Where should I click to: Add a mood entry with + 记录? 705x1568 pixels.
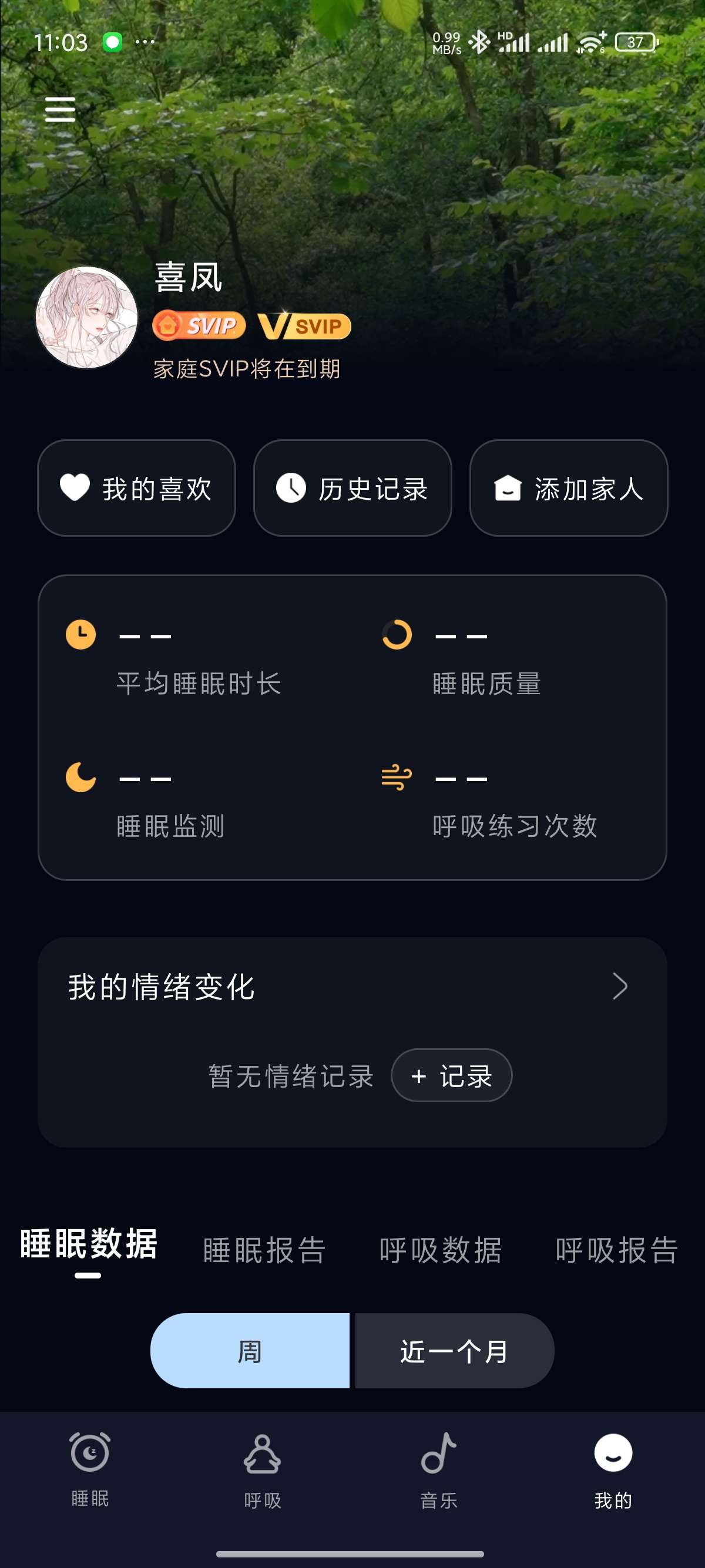pyautogui.click(x=451, y=1075)
